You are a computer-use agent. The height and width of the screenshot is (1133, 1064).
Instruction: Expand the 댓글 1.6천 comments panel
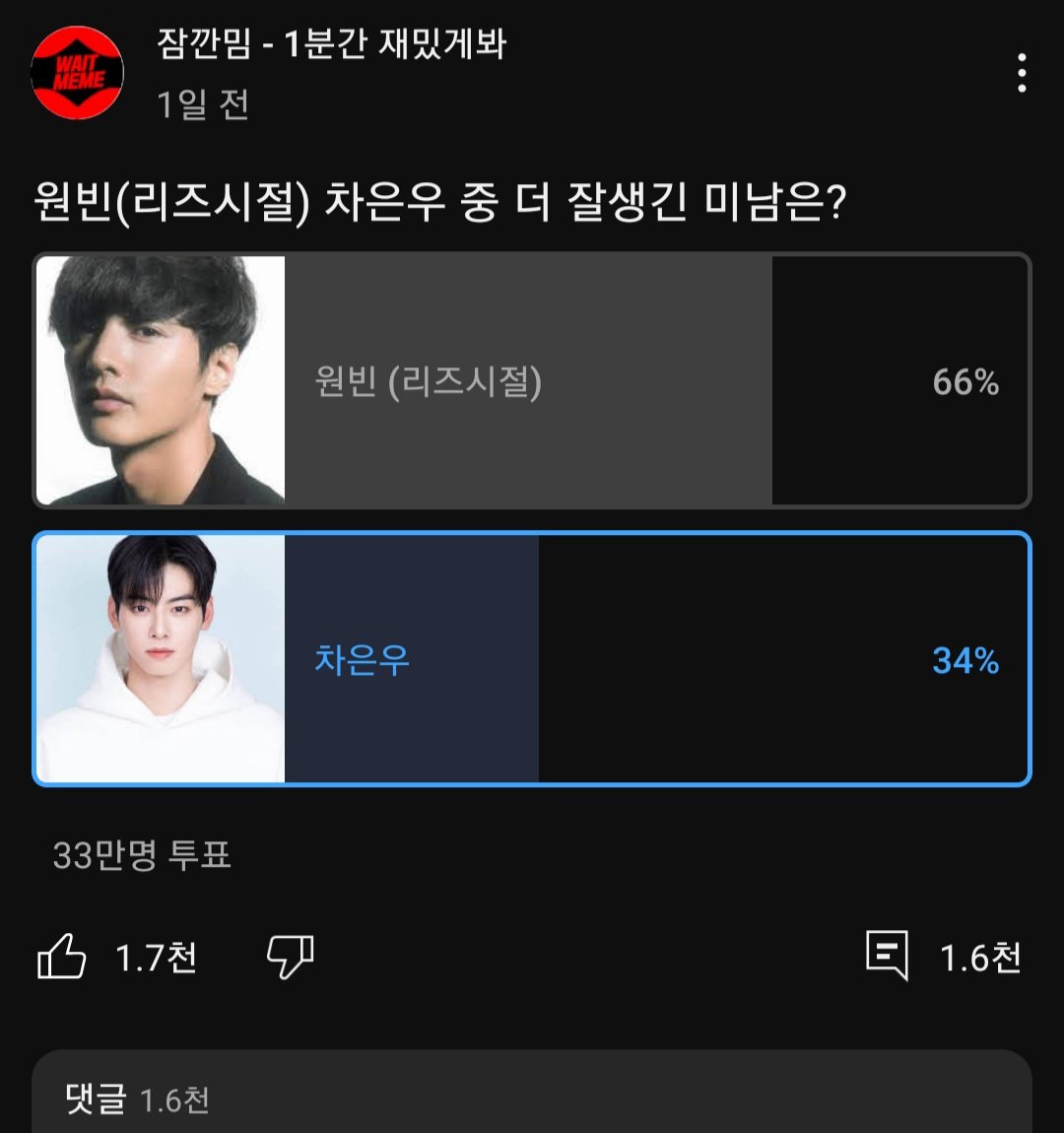[532, 1099]
